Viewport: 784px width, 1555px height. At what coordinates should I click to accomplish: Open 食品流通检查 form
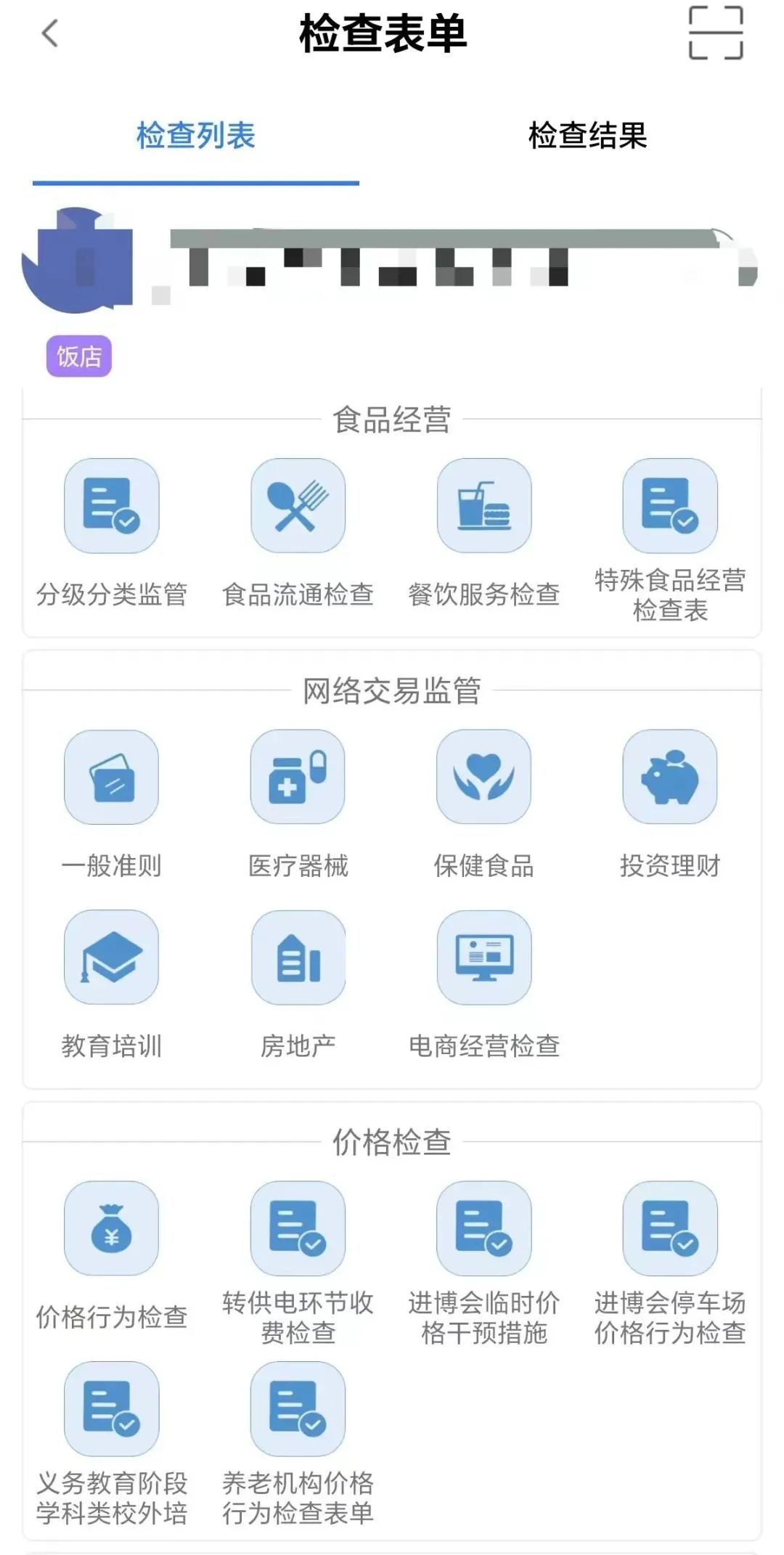click(298, 506)
